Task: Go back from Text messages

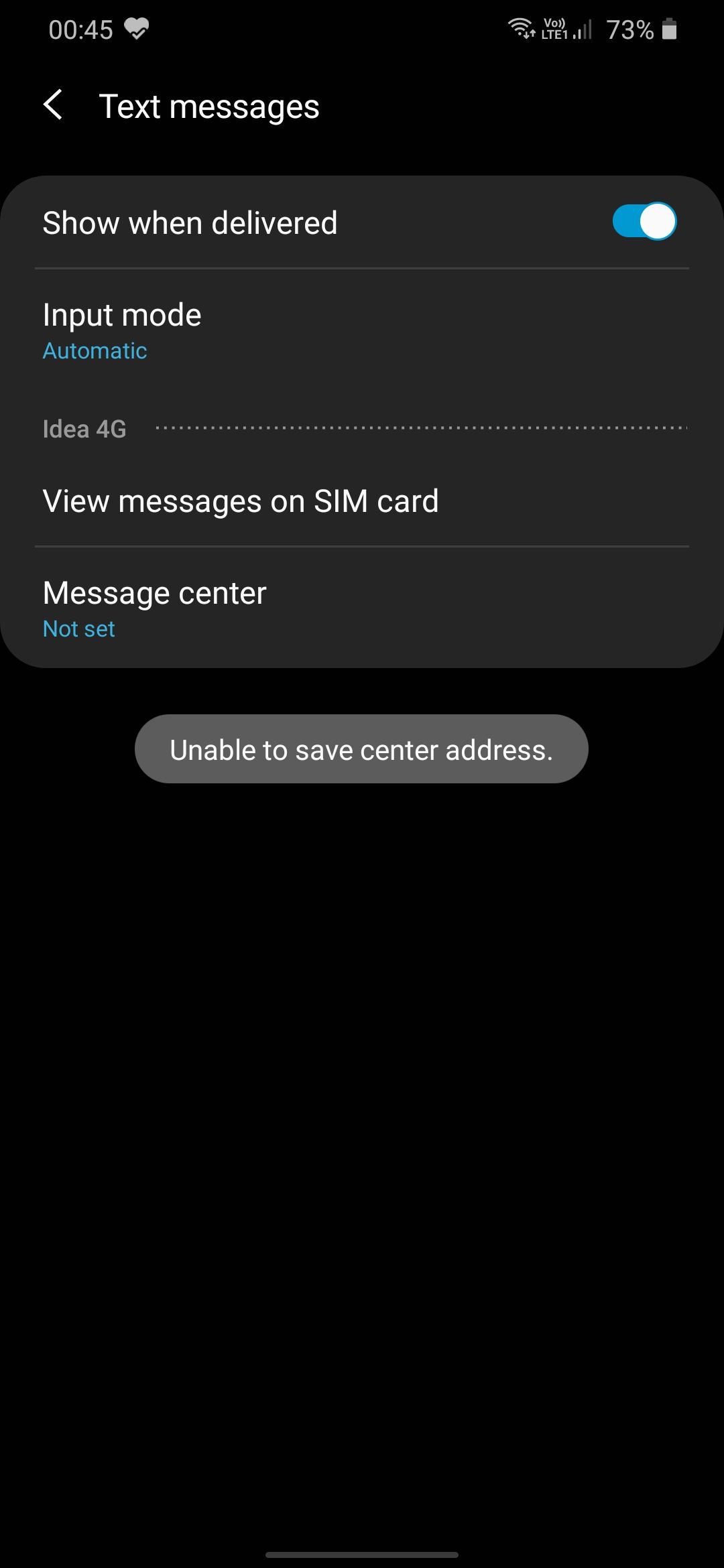Action: tap(53, 106)
